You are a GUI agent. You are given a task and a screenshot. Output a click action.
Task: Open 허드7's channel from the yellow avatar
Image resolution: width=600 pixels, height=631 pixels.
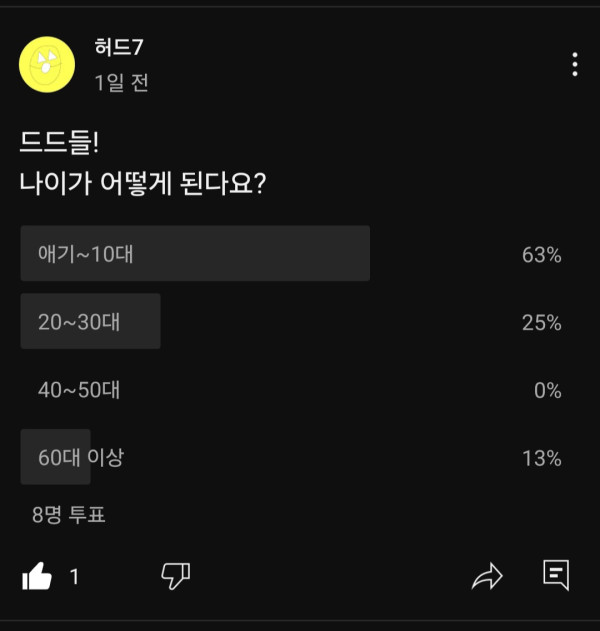tap(47, 65)
